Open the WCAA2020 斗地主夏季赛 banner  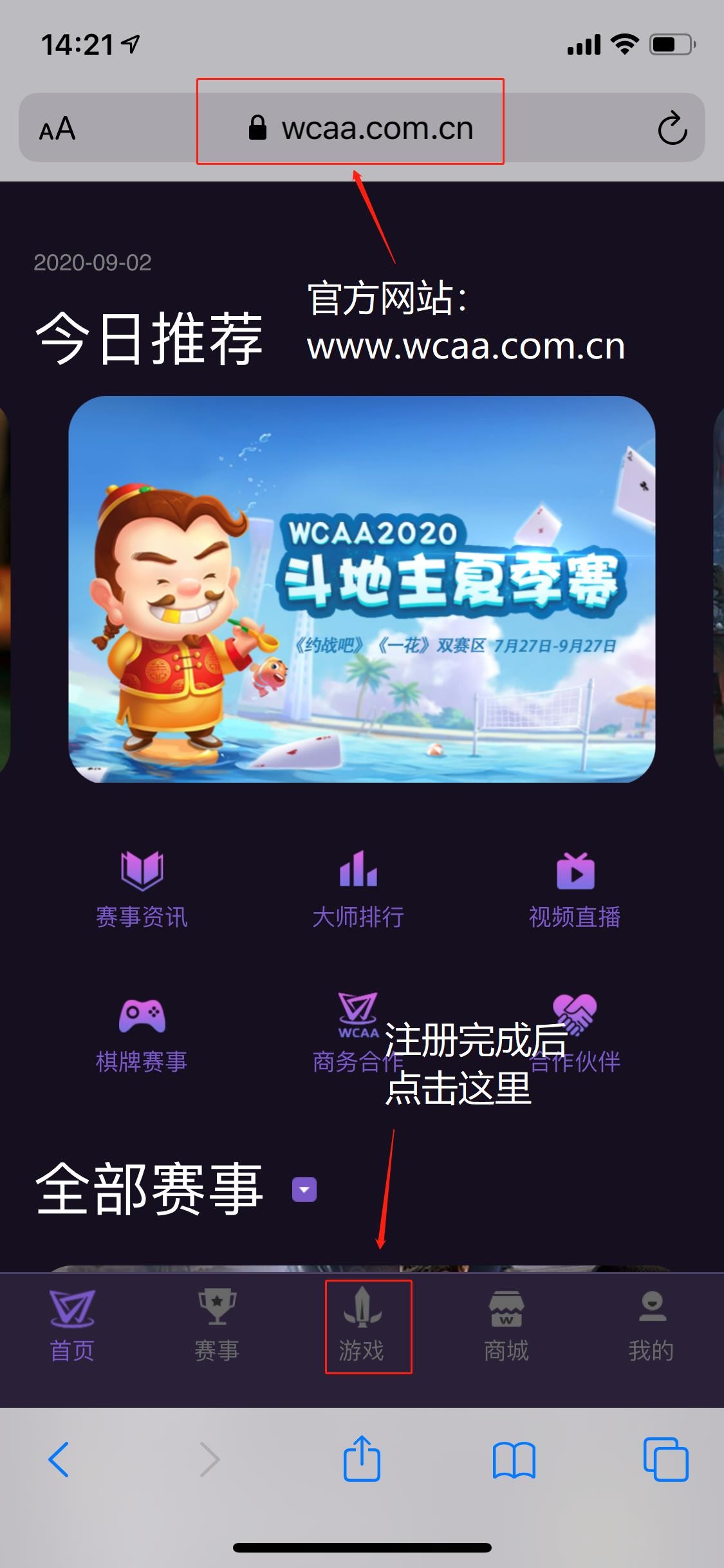[x=362, y=589]
